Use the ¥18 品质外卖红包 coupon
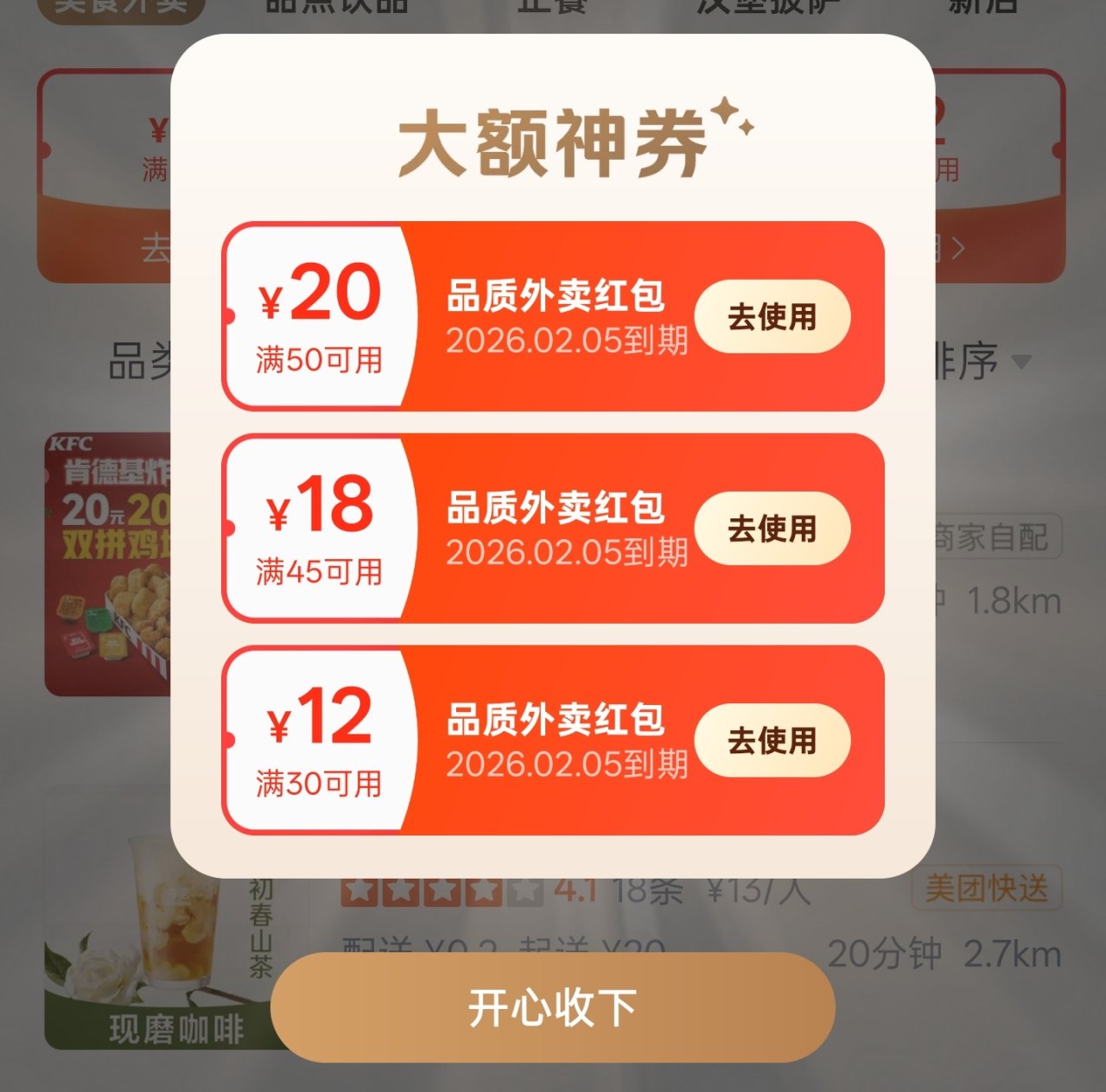Image resolution: width=1106 pixels, height=1092 pixels. click(772, 529)
